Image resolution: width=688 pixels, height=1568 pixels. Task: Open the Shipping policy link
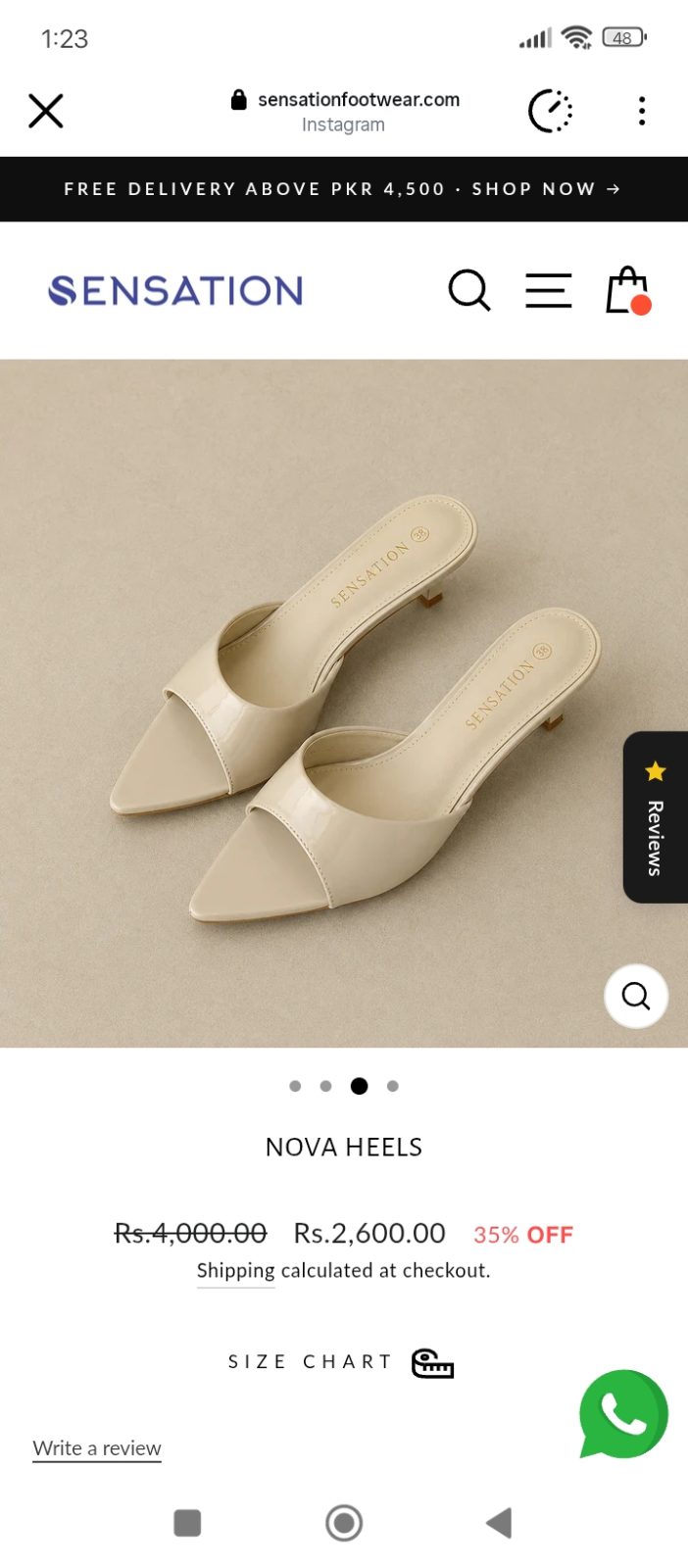coord(235,1271)
